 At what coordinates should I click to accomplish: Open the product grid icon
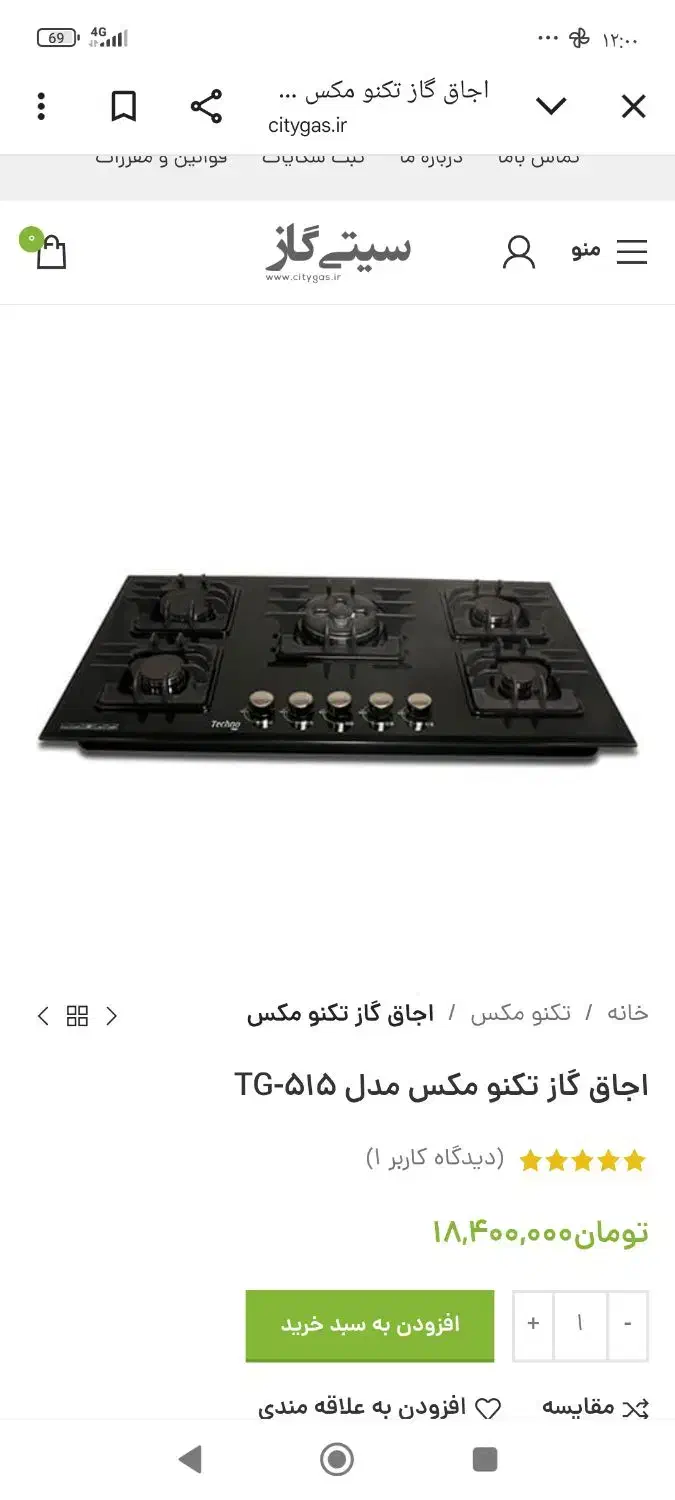click(x=77, y=1016)
